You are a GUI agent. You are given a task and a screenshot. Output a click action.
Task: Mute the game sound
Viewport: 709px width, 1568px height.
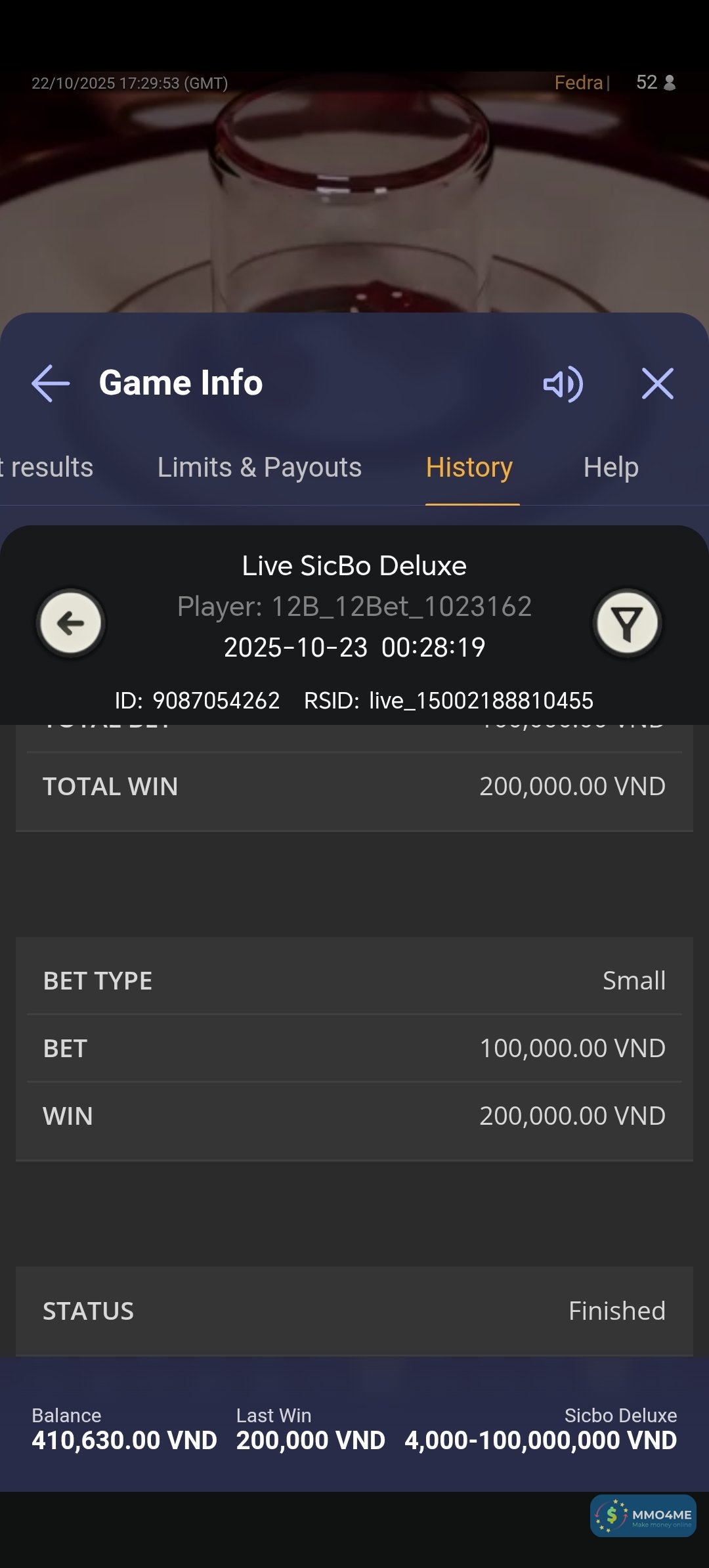pos(563,384)
